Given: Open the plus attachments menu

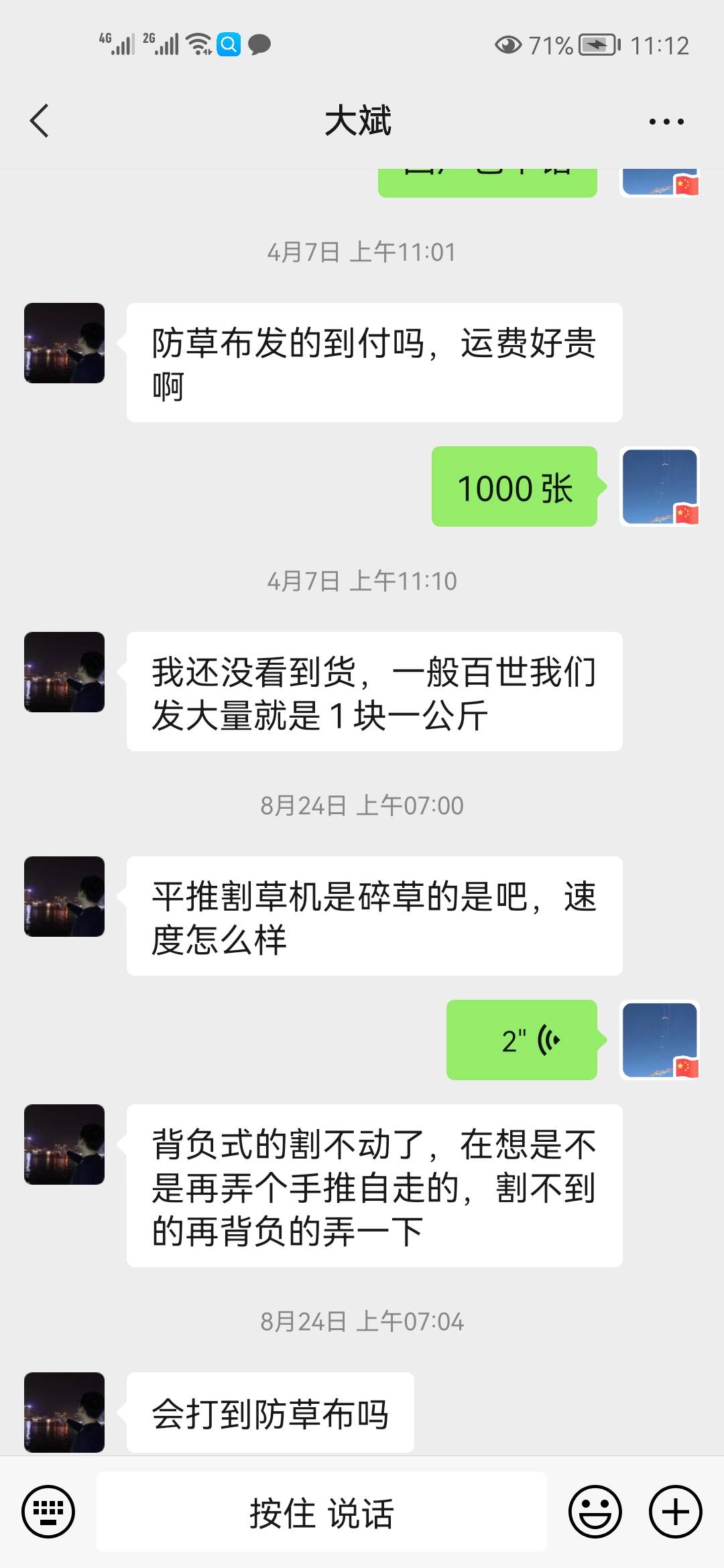Looking at the screenshot, I should pyautogui.click(x=676, y=1512).
